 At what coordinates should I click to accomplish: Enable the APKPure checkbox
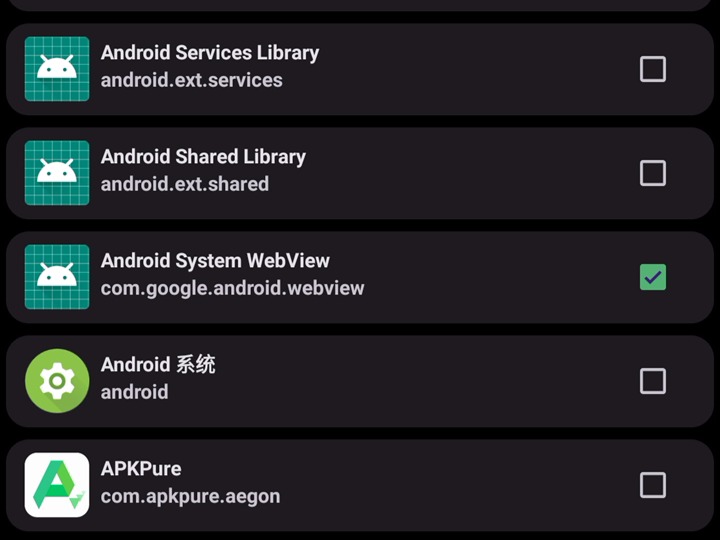(652, 485)
